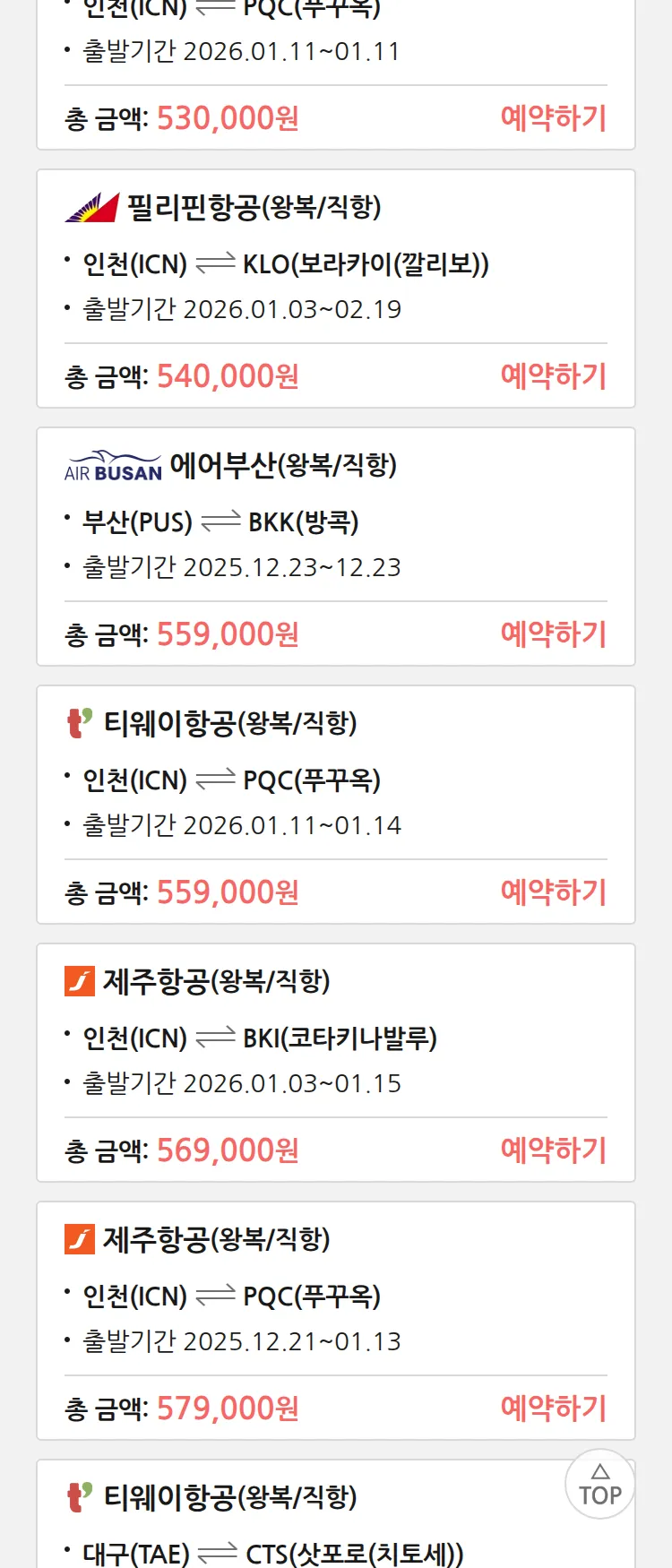The height and width of the screenshot is (1568, 672).
Task: Open the 에어부산 방콕 fare card
Action: [x=335, y=521]
